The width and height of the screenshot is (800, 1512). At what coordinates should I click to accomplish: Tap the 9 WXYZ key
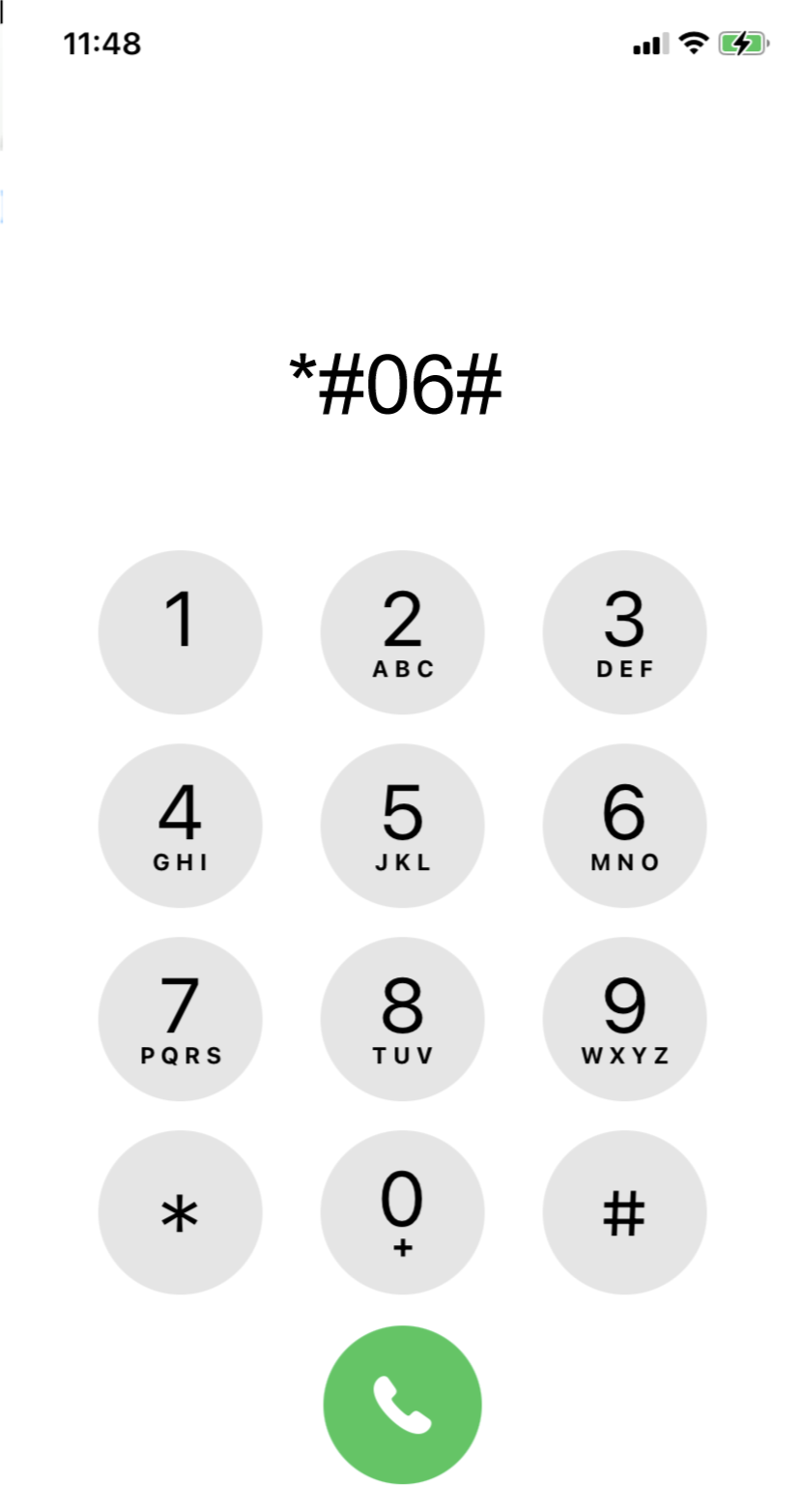625,1019
